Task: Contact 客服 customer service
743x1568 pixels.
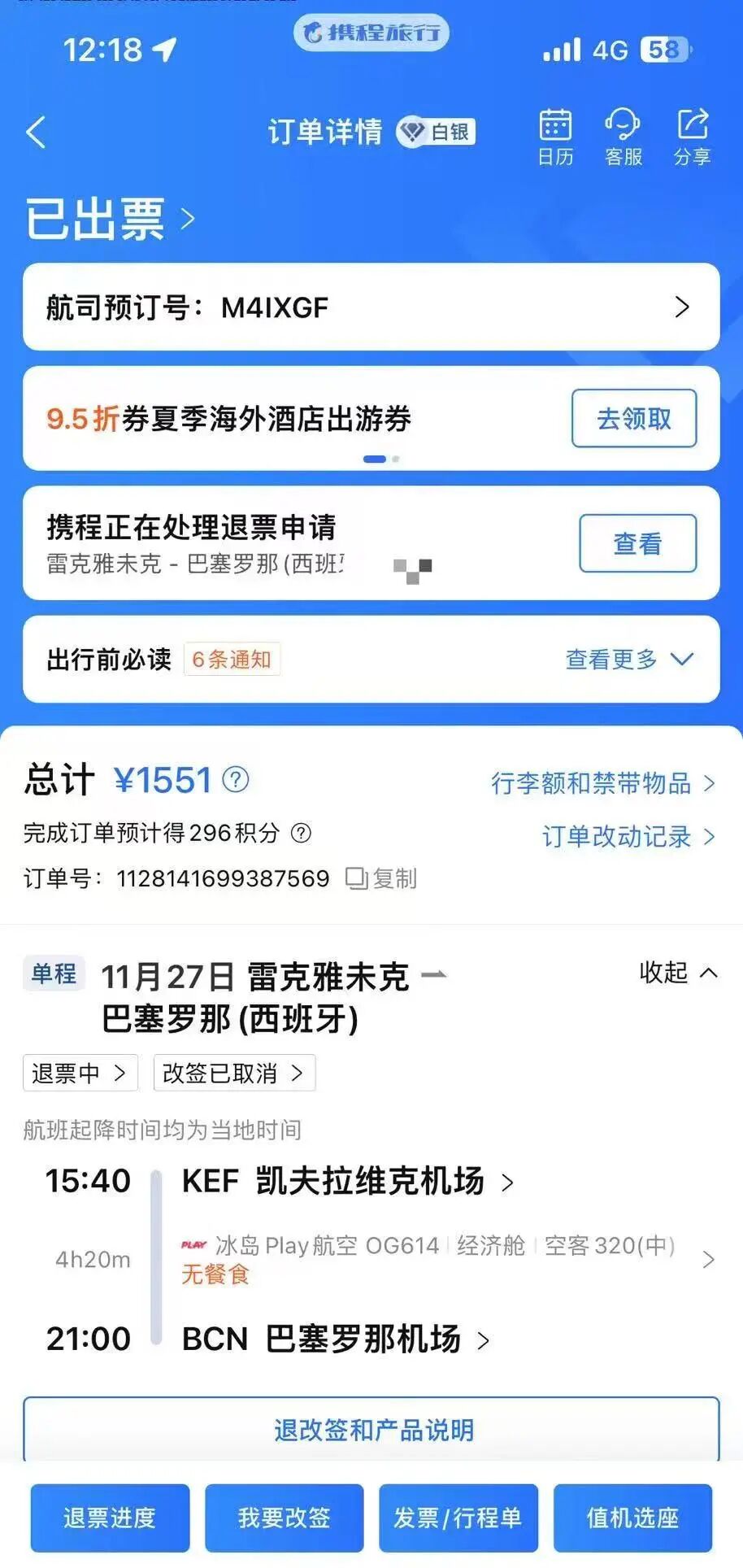Action: [x=624, y=137]
